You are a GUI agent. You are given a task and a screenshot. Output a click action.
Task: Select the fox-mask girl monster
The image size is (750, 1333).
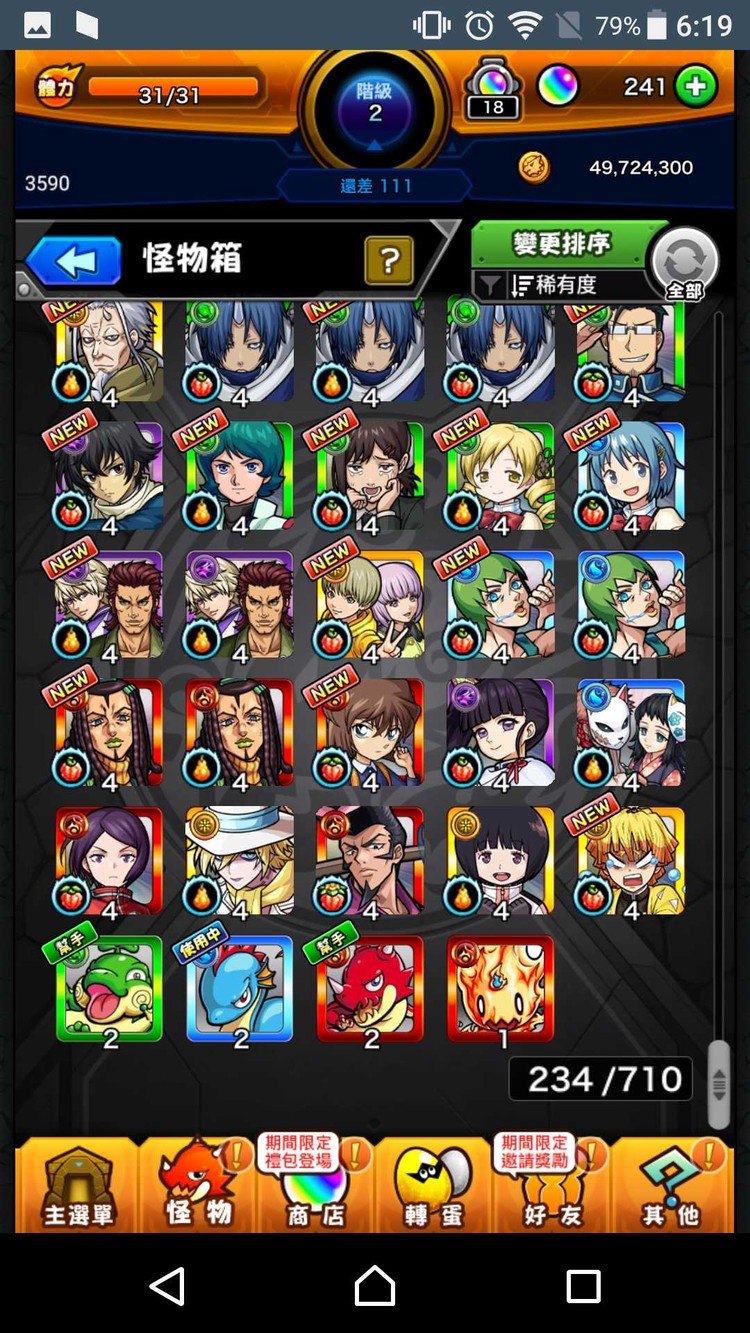[631, 734]
